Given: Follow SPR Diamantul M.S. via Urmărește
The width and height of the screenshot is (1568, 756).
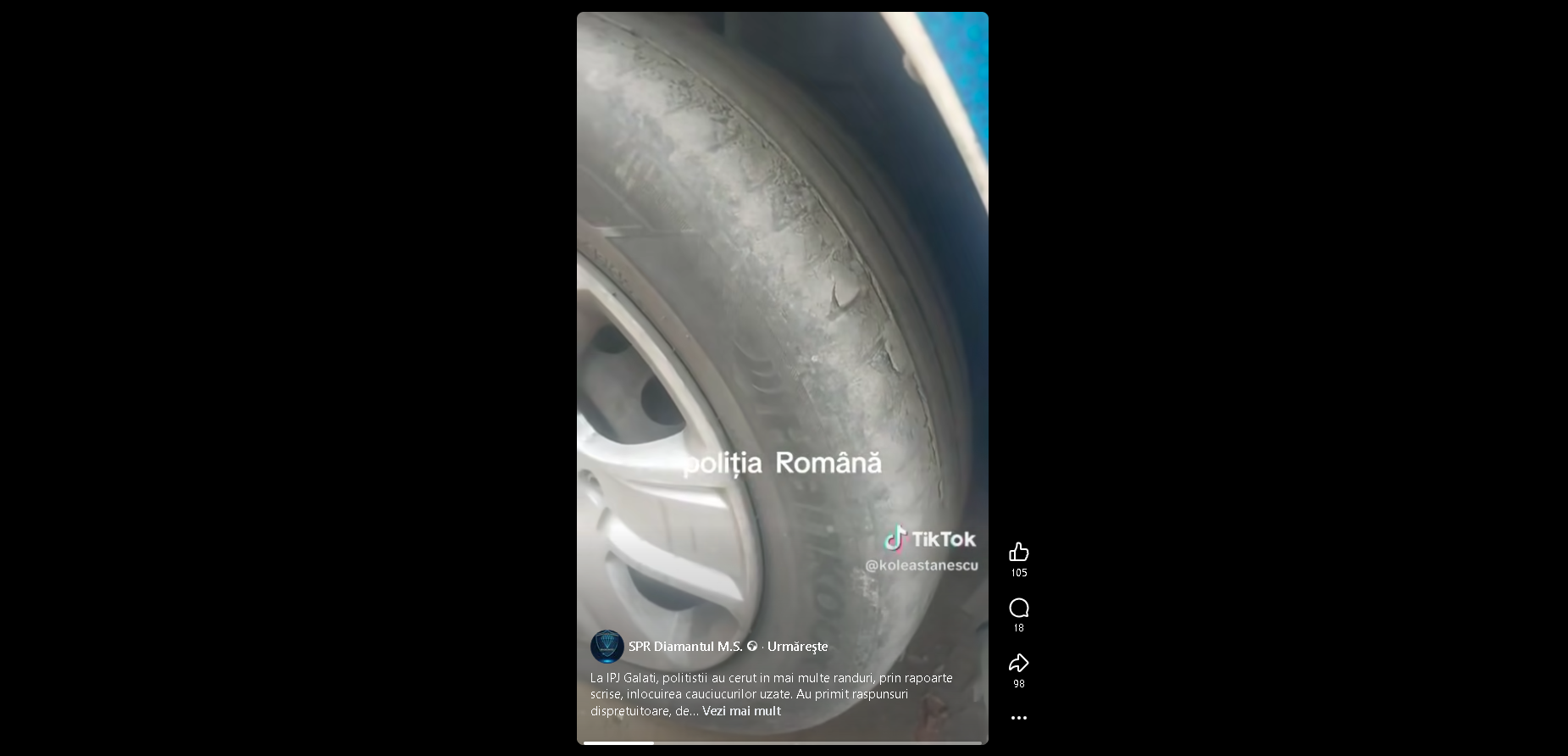Looking at the screenshot, I should point(797,647).
